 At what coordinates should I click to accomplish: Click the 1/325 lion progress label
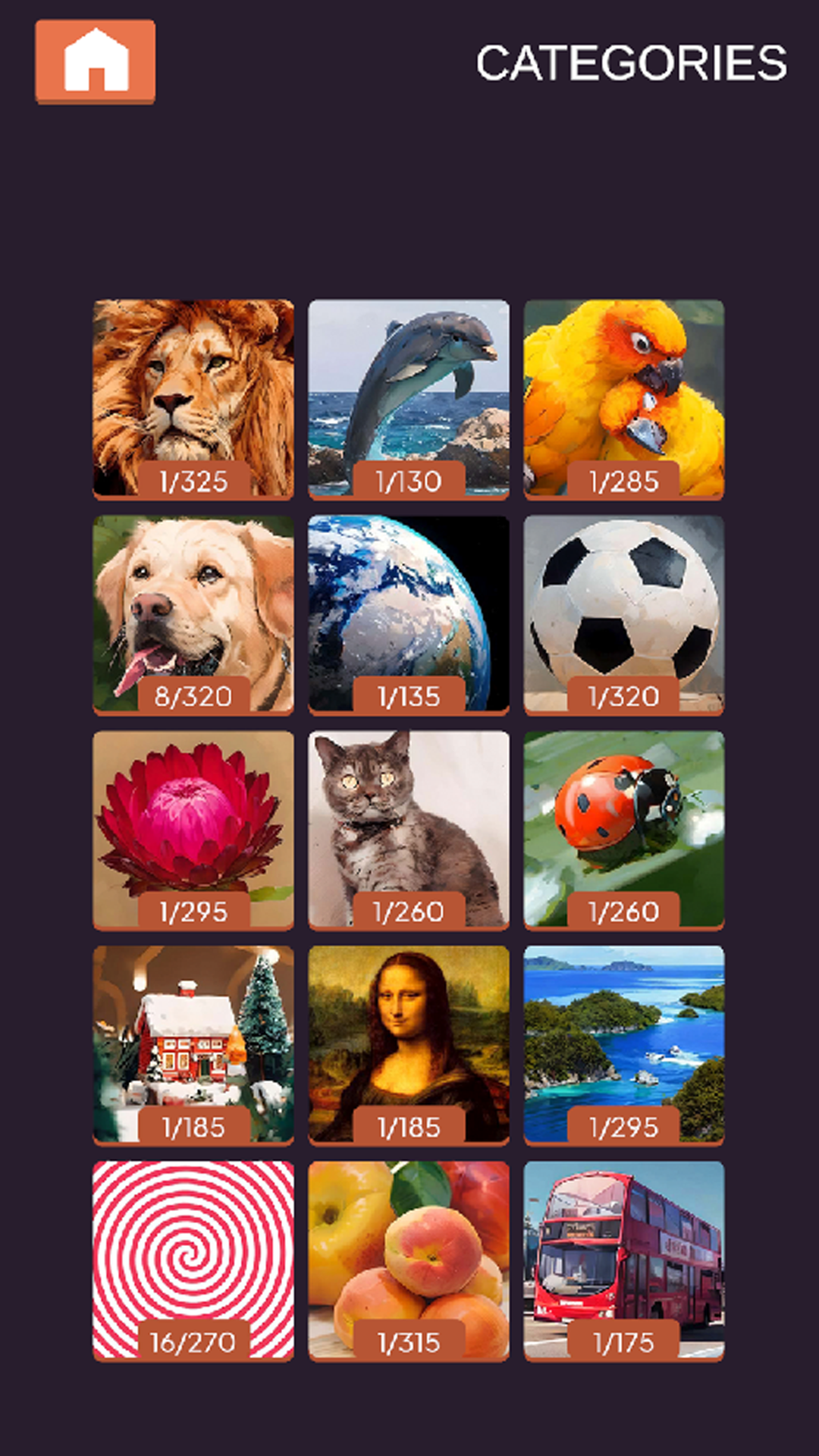pos(192,479)
